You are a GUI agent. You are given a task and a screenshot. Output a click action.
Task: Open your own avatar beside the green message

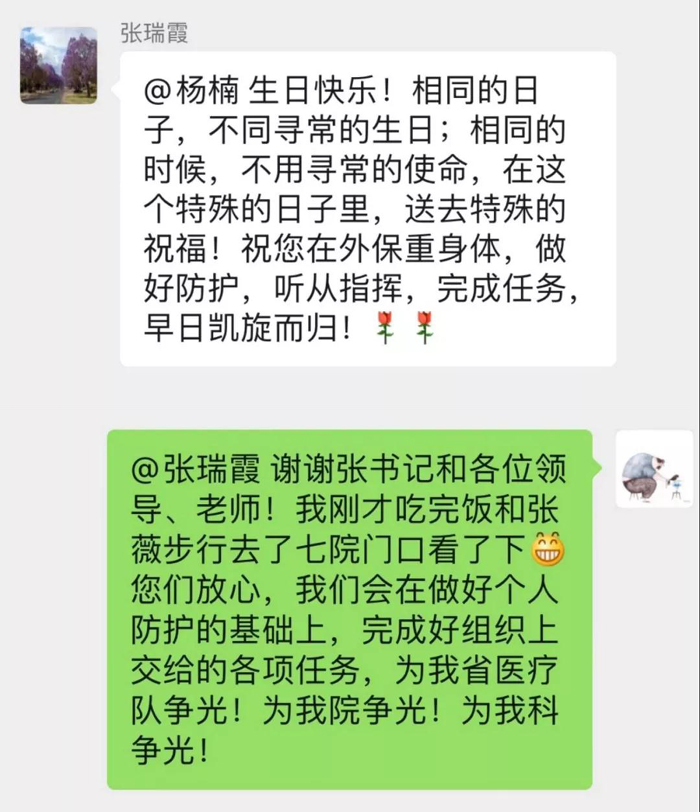pyautogui.click(x=654, y=469)
